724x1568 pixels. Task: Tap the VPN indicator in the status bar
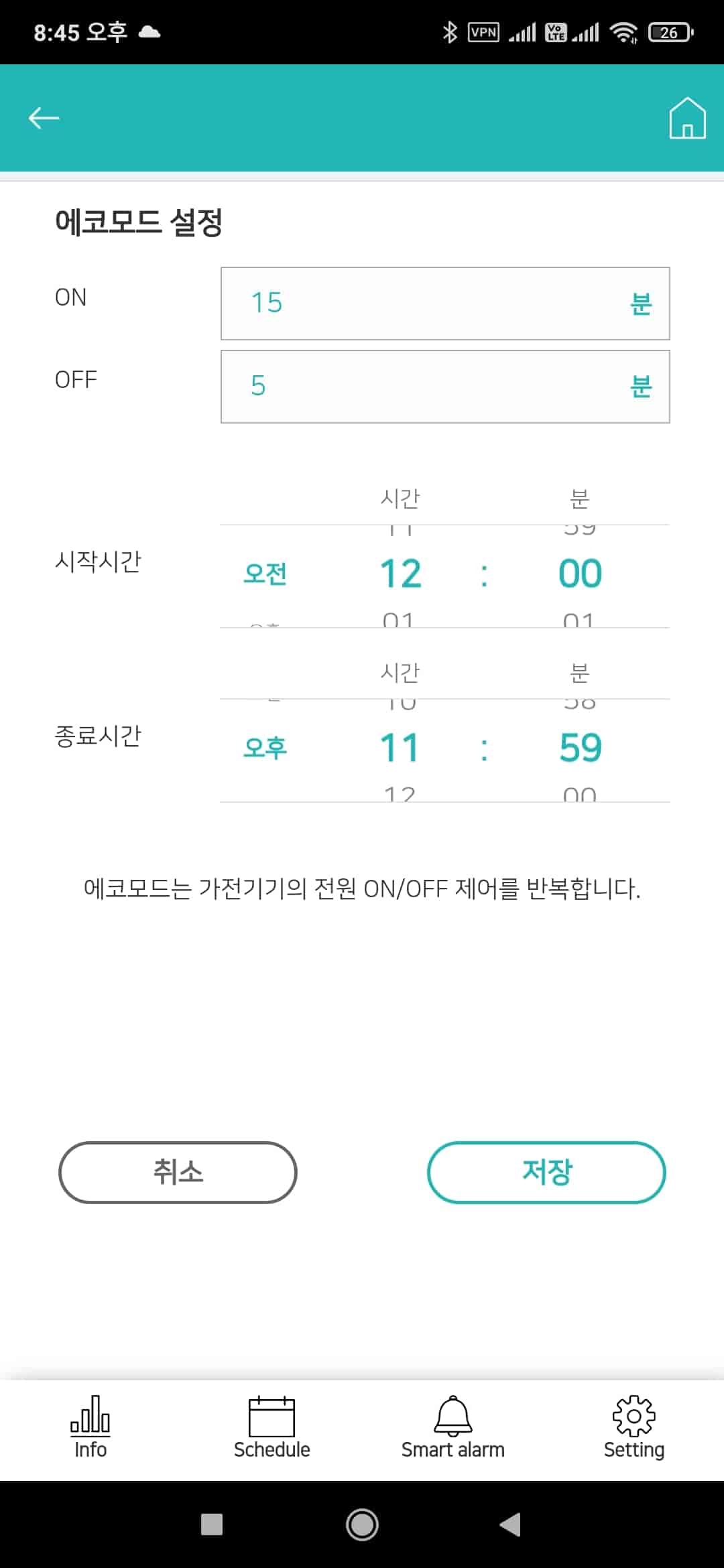tap(484, 30)
